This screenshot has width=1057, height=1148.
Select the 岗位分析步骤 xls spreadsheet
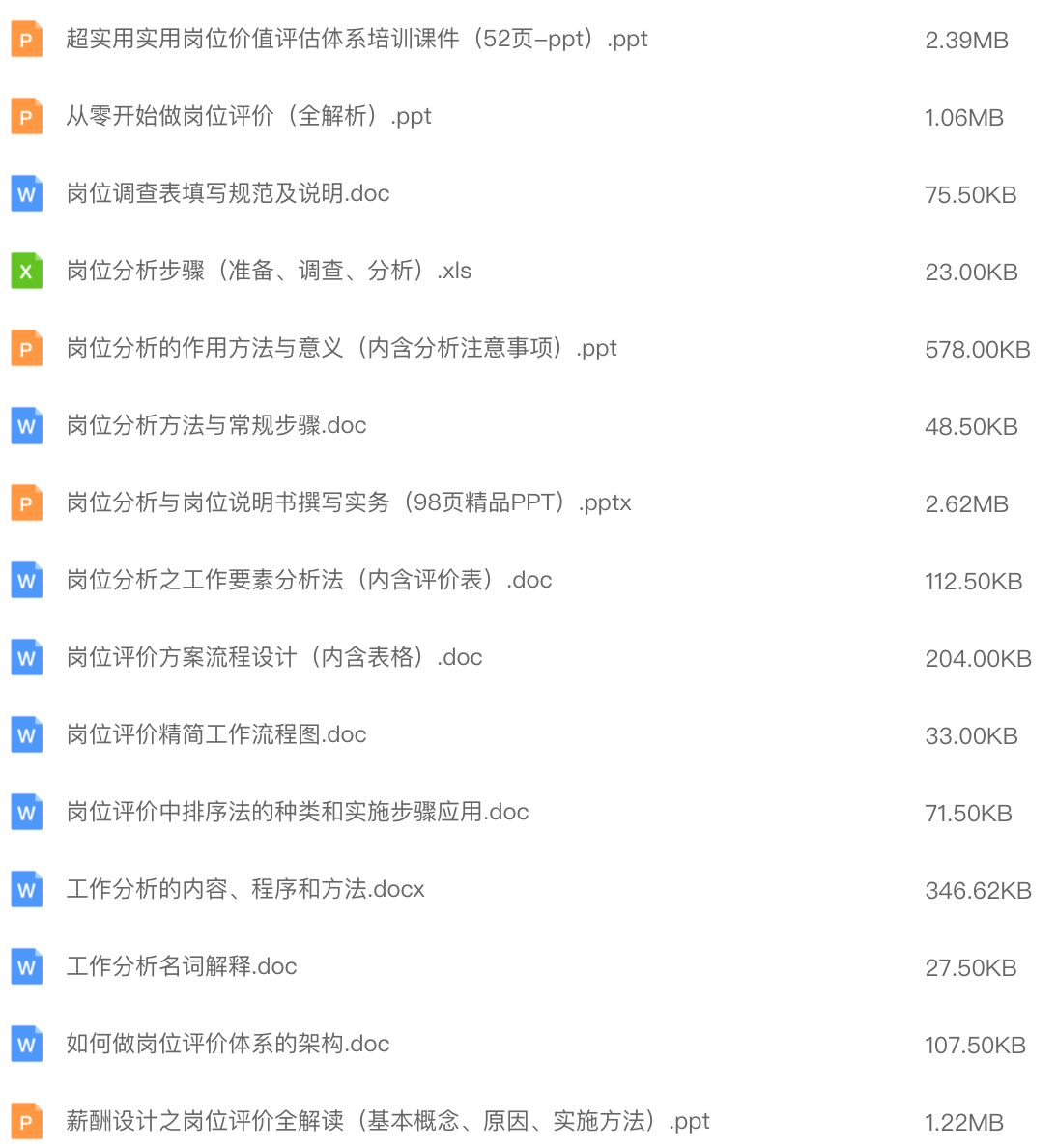[x=269, y=272]
